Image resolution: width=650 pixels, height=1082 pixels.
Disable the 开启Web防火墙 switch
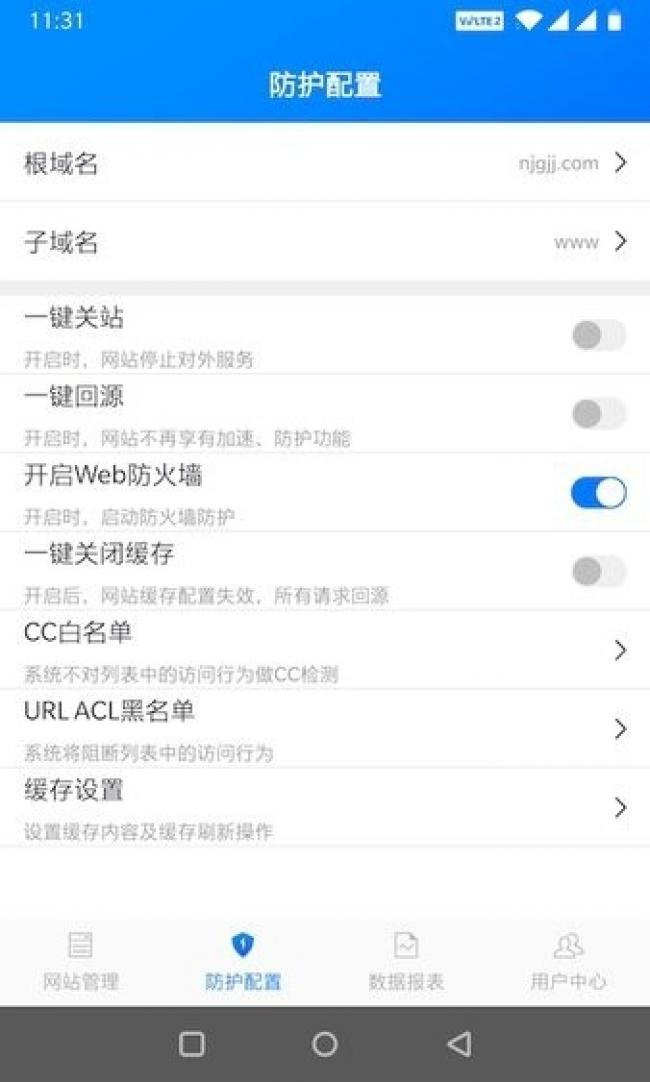(598, 493)
